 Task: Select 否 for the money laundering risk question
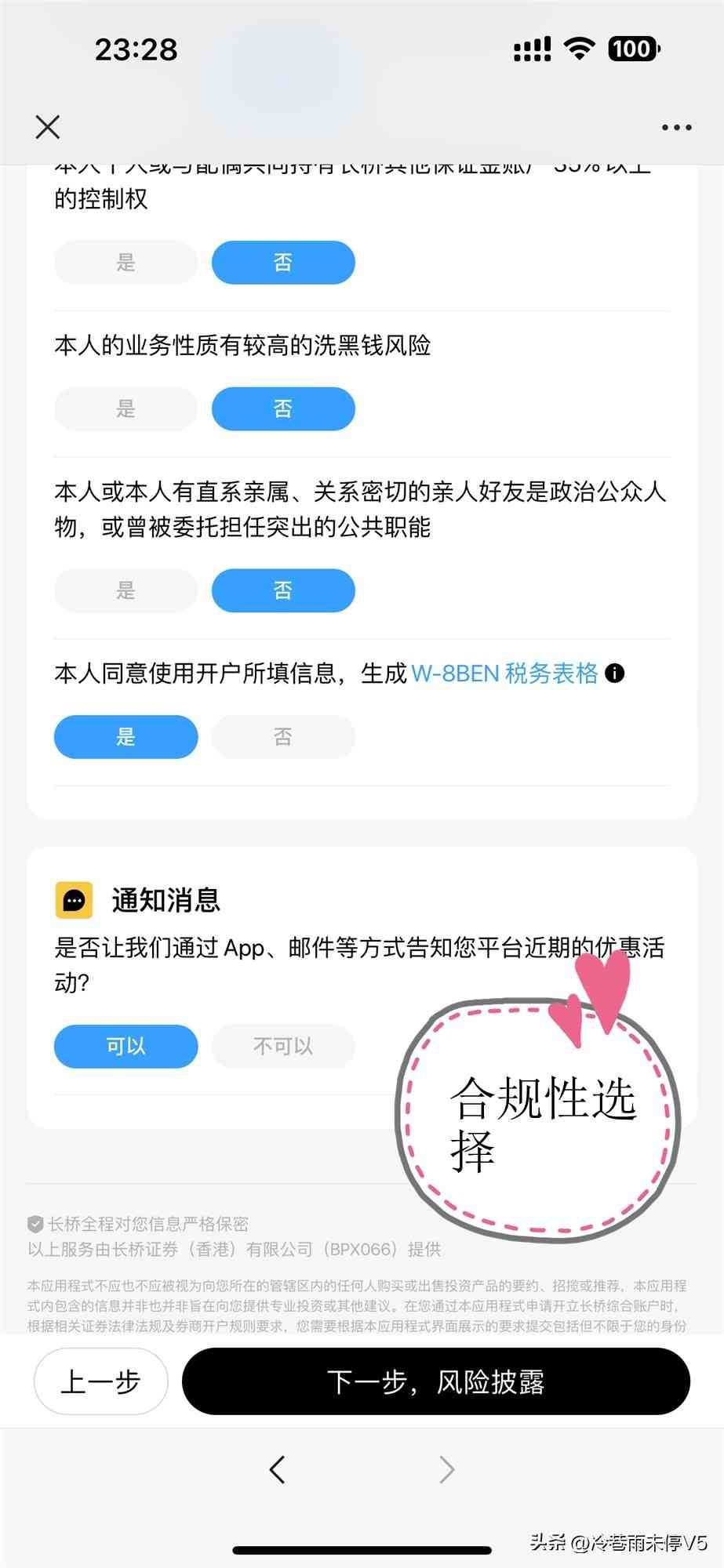pos(282,408)
